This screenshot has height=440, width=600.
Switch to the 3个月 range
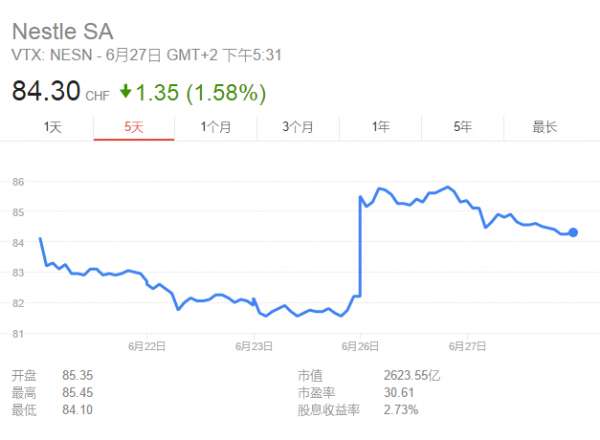tap(298, 127)
